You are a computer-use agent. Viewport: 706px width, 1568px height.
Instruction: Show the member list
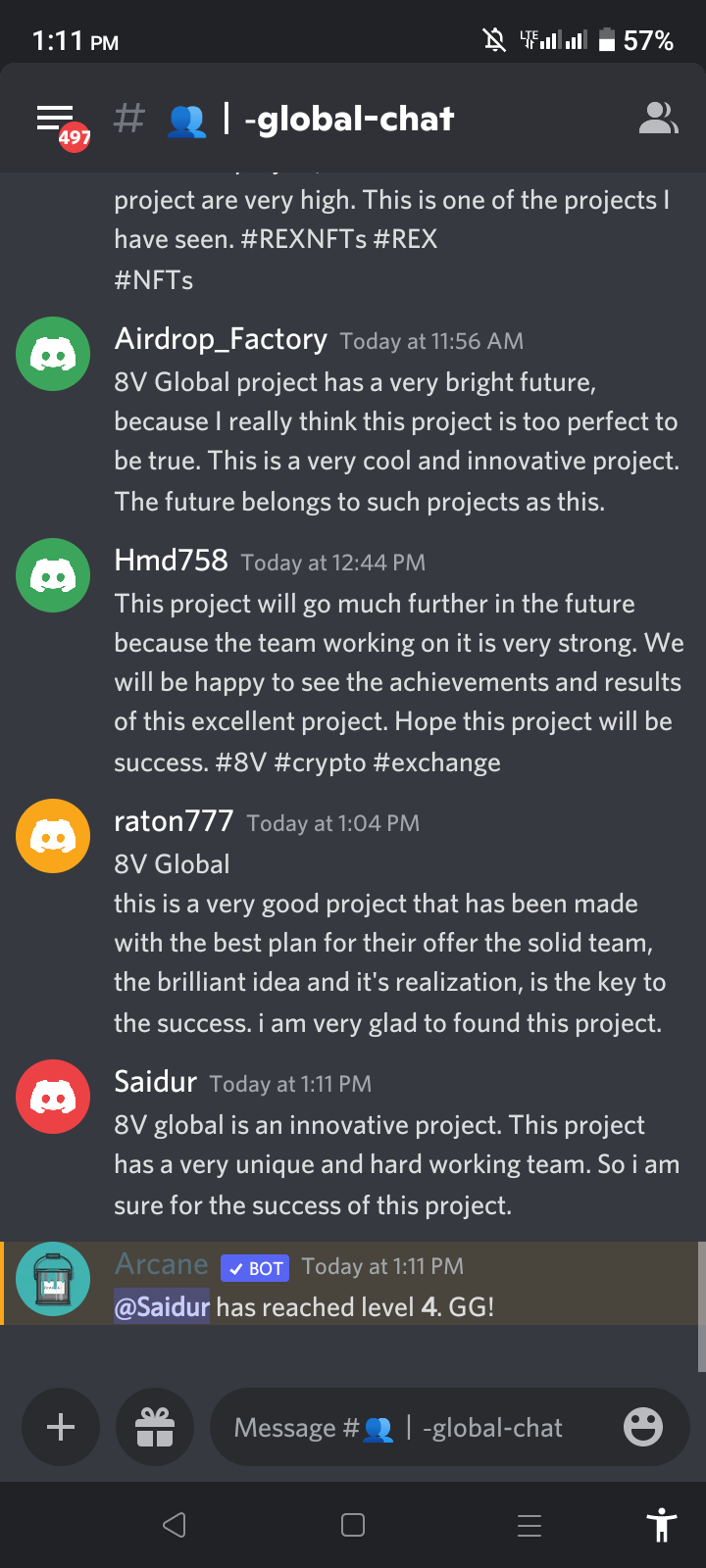658,119
